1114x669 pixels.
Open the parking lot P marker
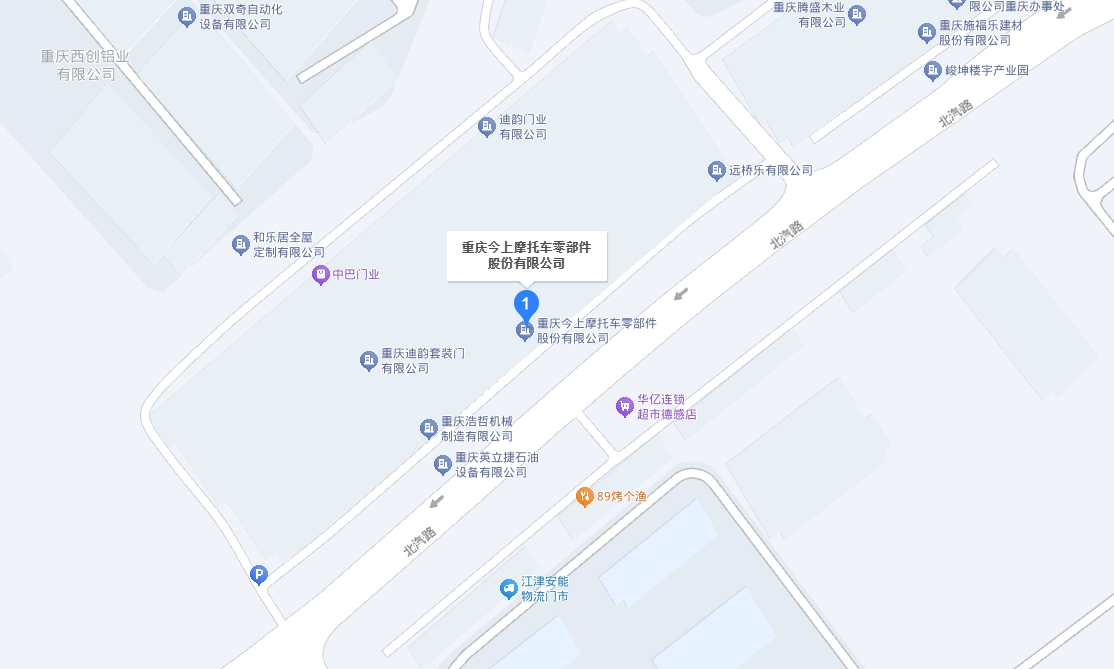[x=258, y=574]
